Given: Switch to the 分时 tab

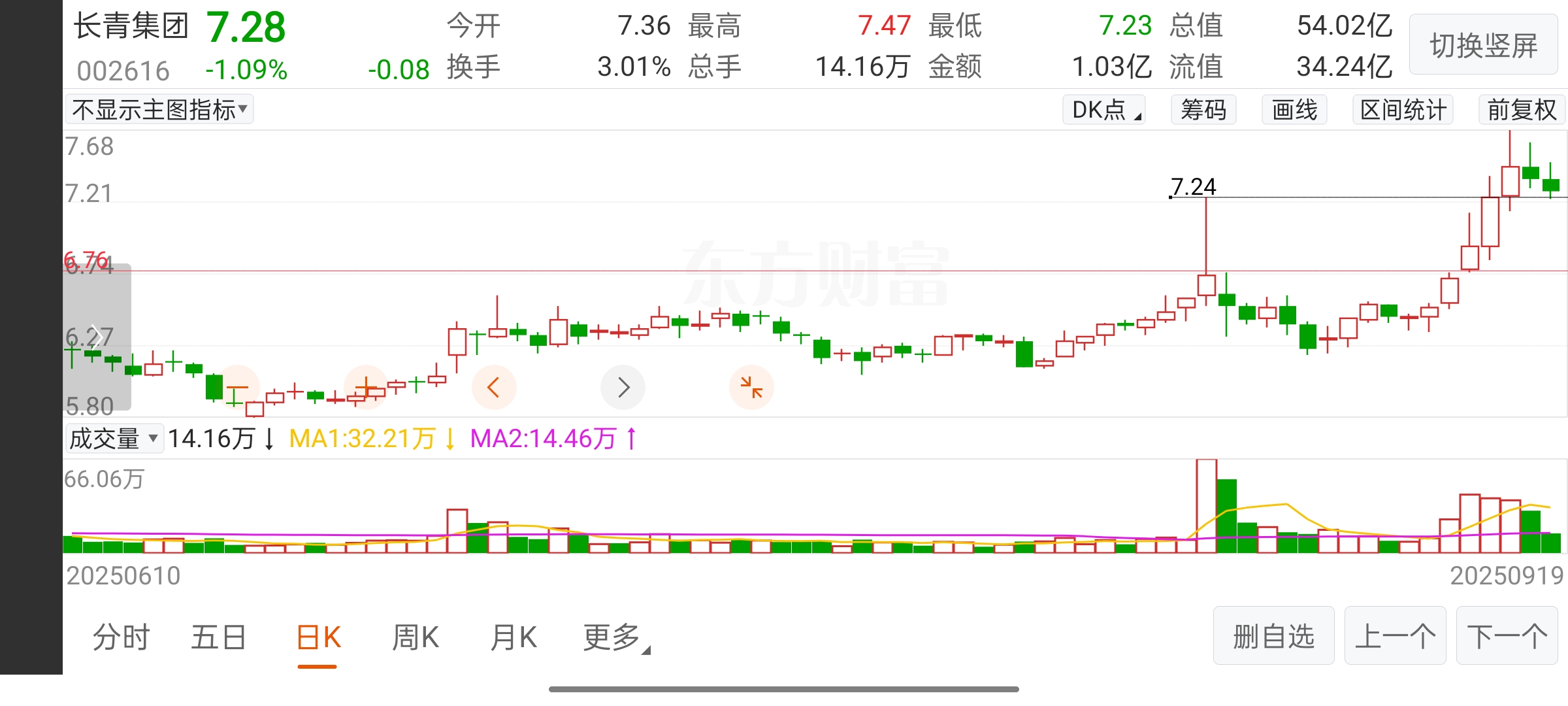Looking at the screenshot, I should (121, 637).
